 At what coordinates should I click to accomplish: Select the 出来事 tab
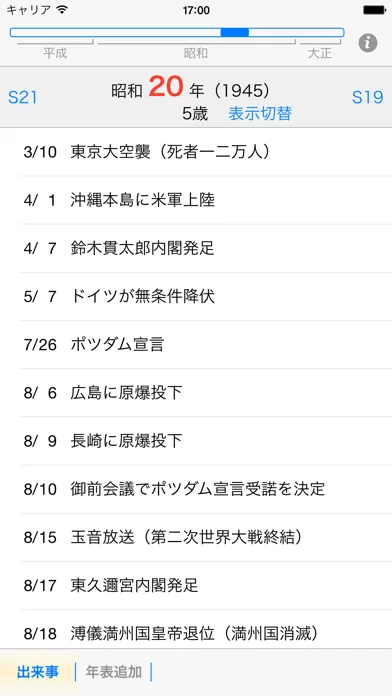click(x=38, y=672)
